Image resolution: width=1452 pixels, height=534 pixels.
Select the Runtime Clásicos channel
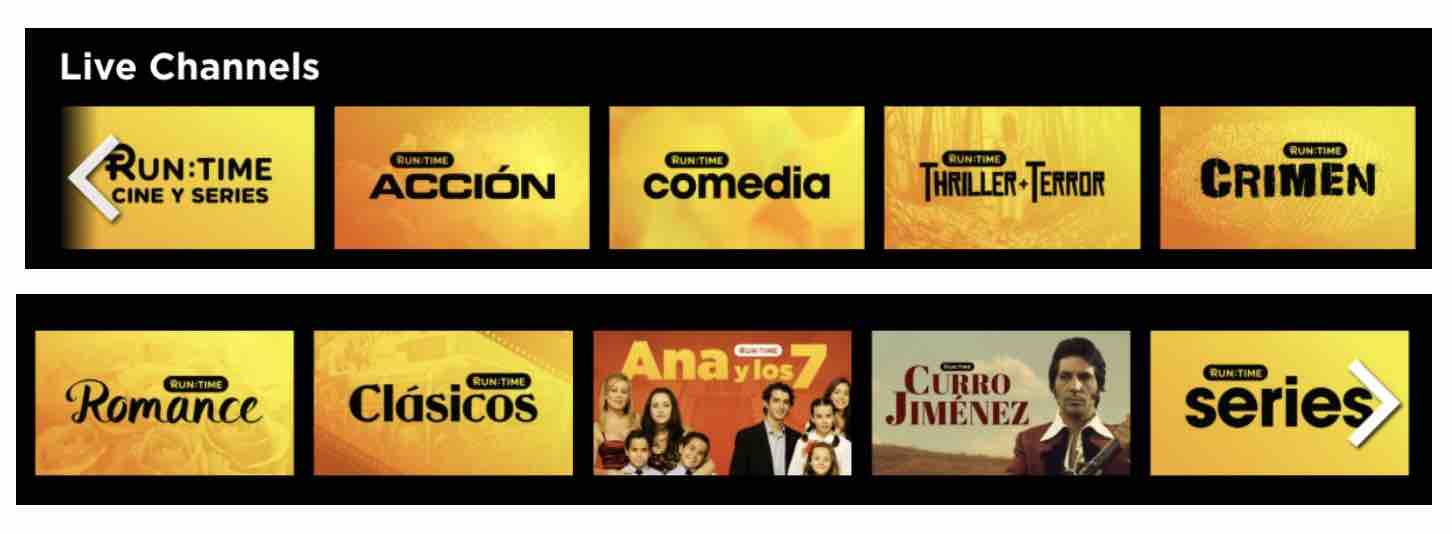click(x=443, y=403)
